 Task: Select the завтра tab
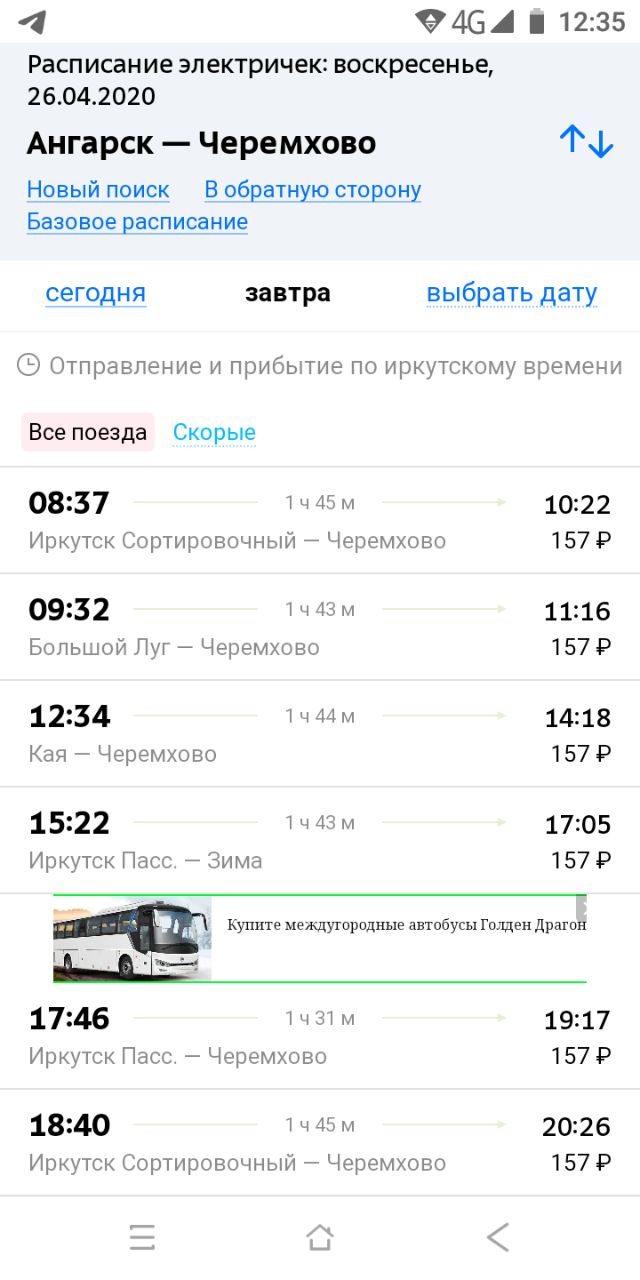click(288, 293)
